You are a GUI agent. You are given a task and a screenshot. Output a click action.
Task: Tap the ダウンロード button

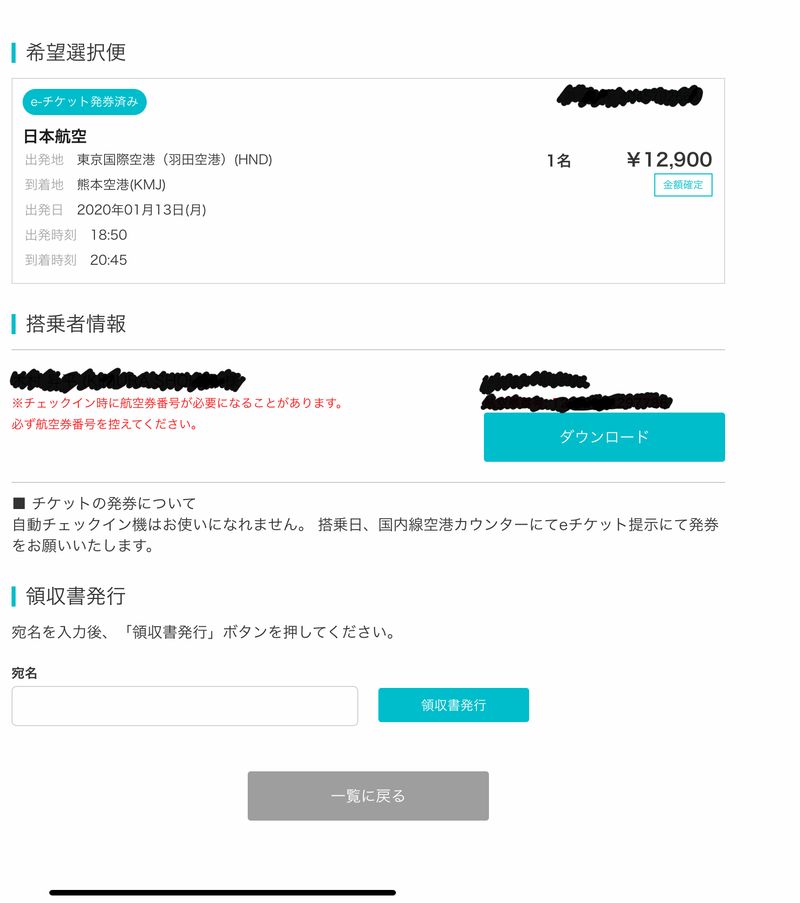click(604, 437)
